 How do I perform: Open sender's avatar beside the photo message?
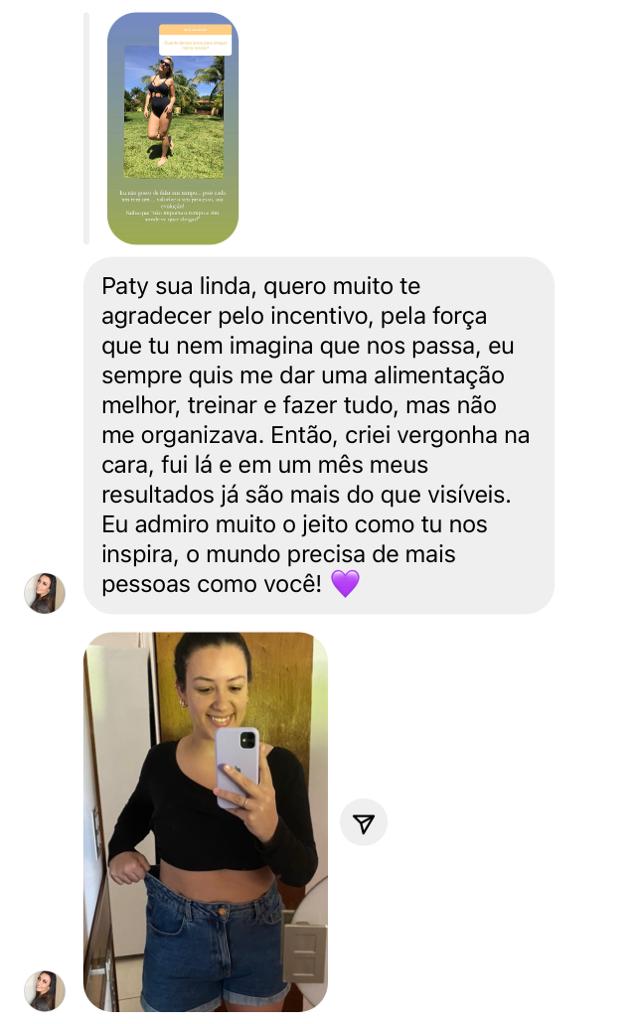[x=45, y=990]
